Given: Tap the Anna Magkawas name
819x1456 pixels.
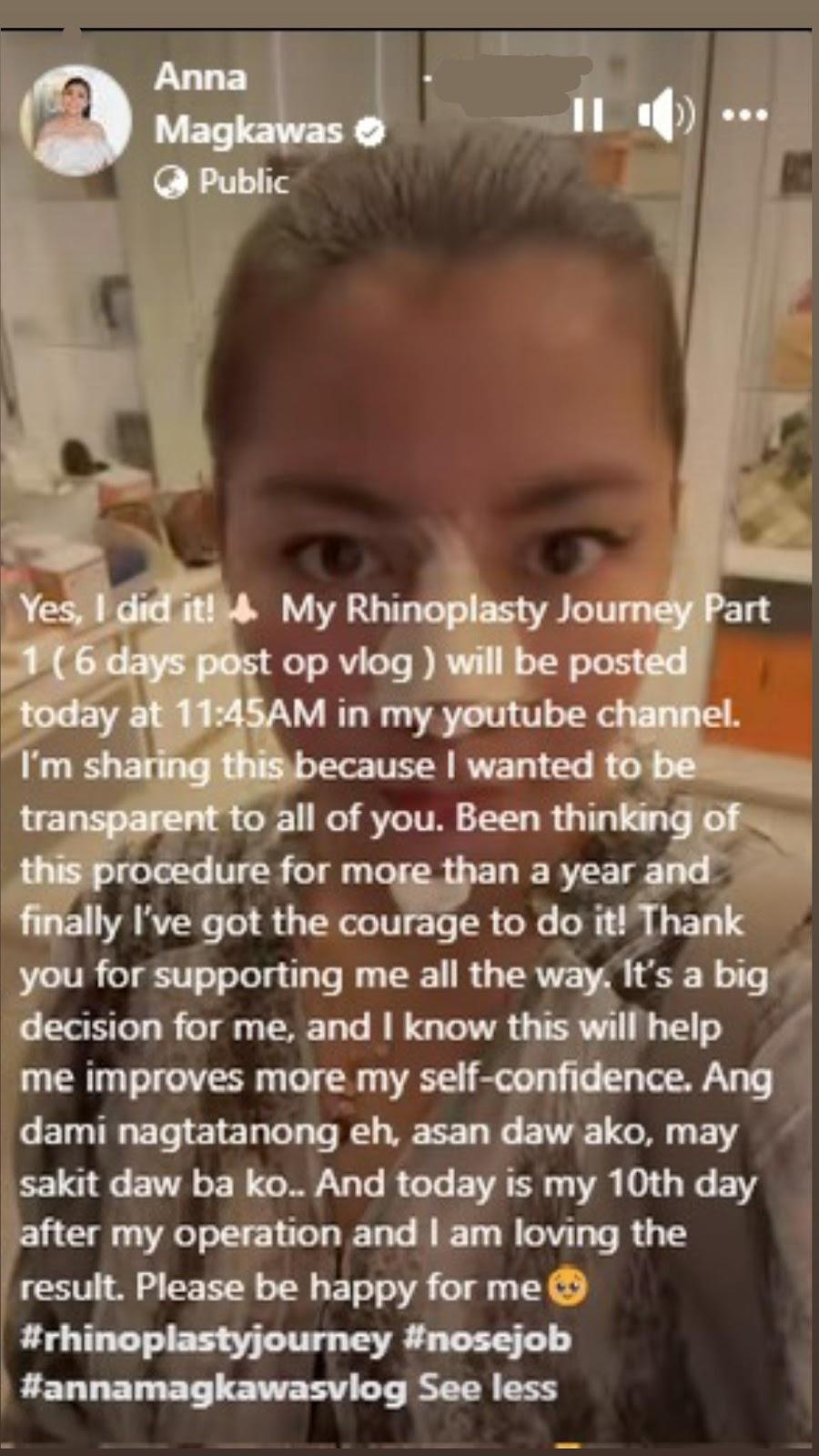Looking at the screenshot, I should click(248, 104).
